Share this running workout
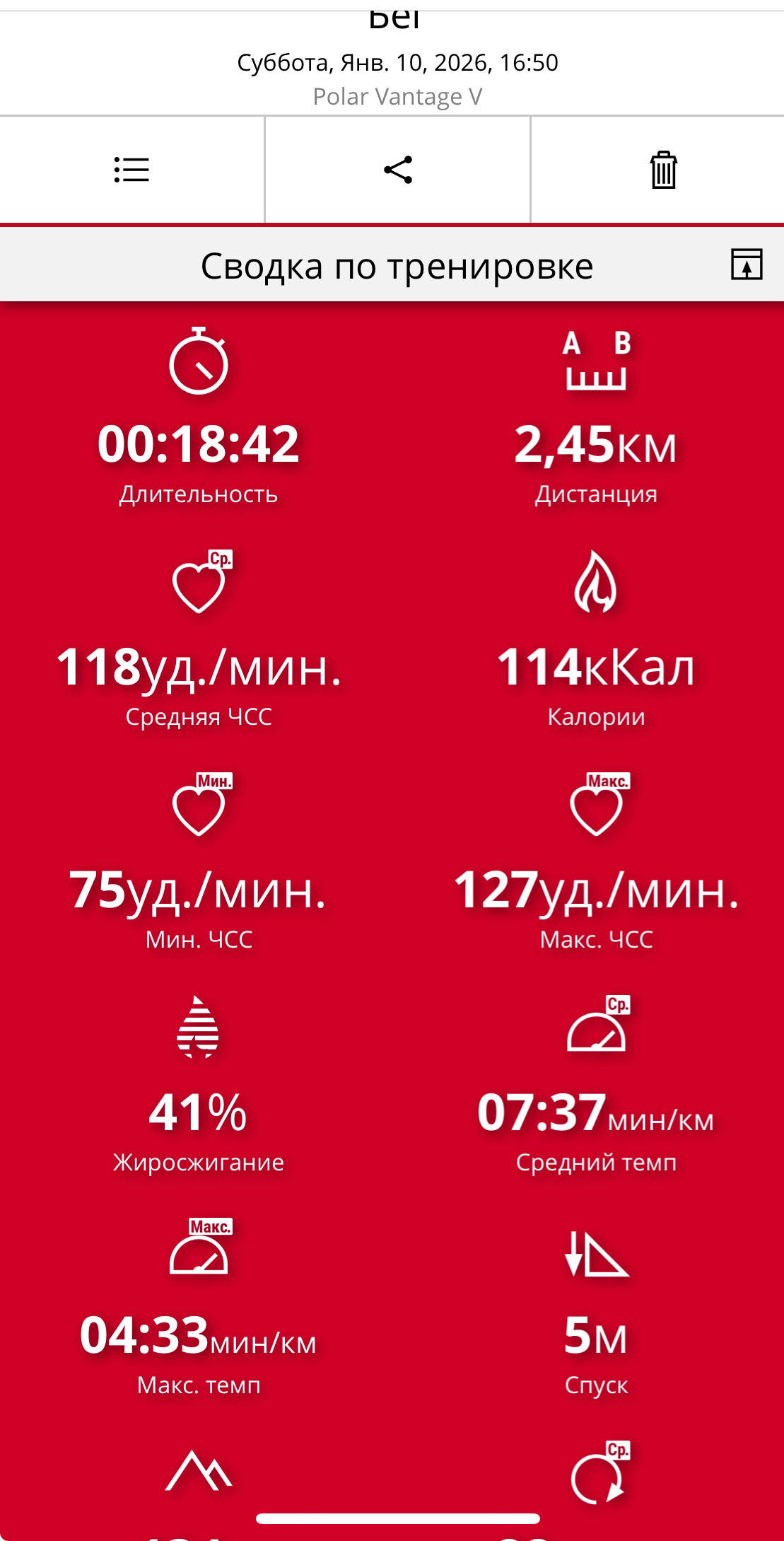 pos(398,170)
